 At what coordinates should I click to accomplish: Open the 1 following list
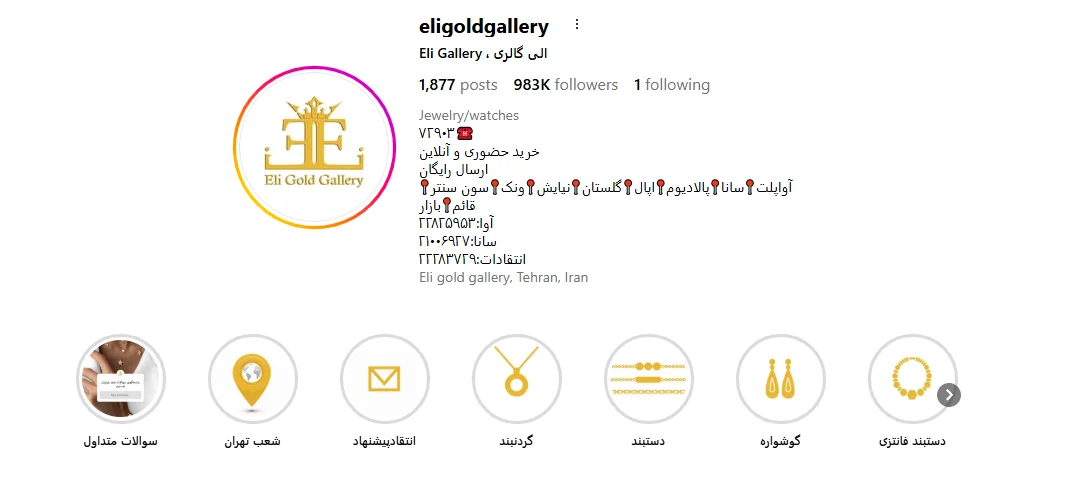[x=672, y=85]
